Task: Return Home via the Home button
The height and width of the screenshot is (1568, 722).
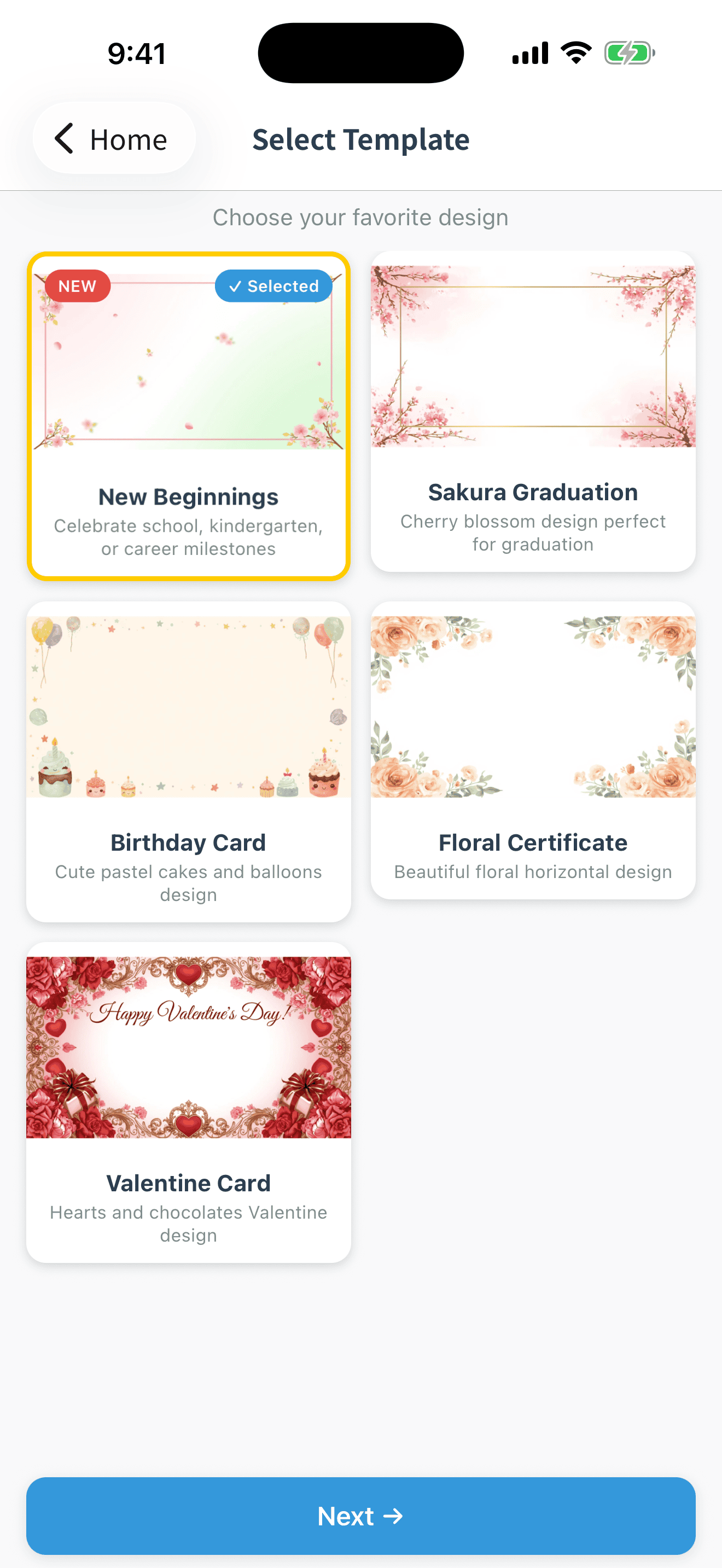Action: 114,138
